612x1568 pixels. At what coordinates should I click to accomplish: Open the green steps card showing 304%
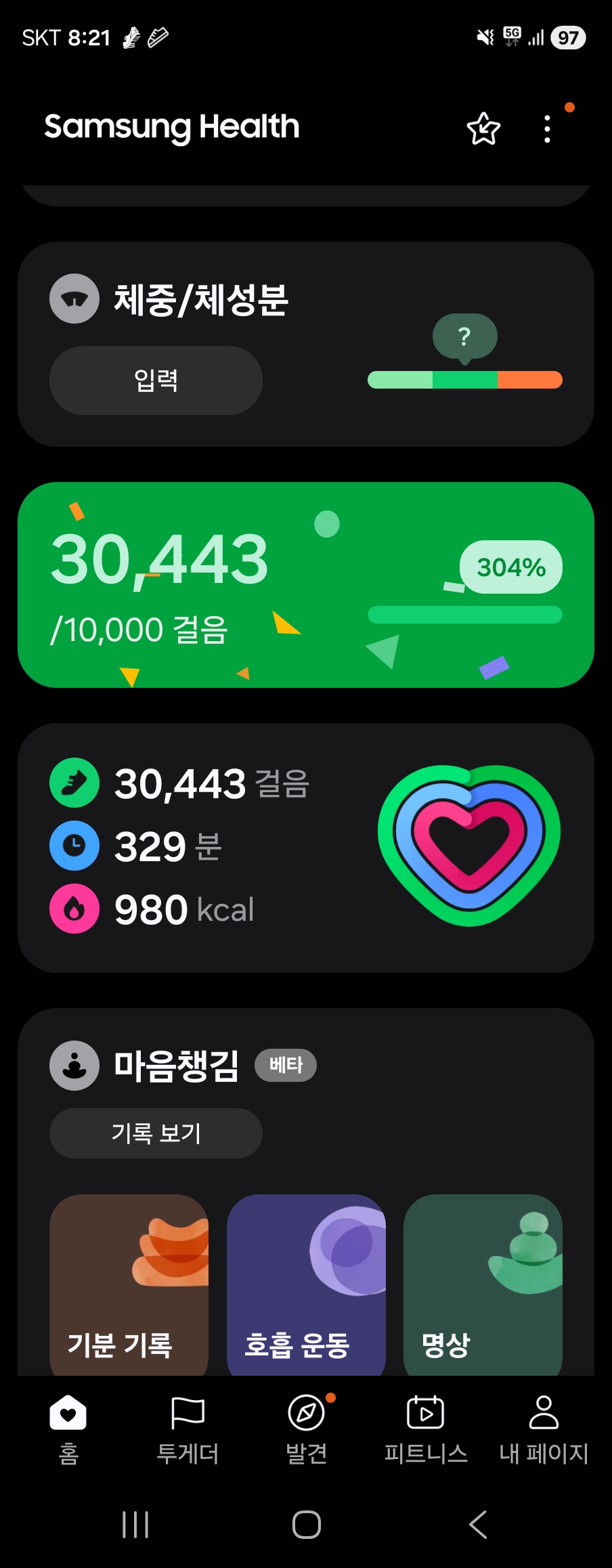[305, 585]
